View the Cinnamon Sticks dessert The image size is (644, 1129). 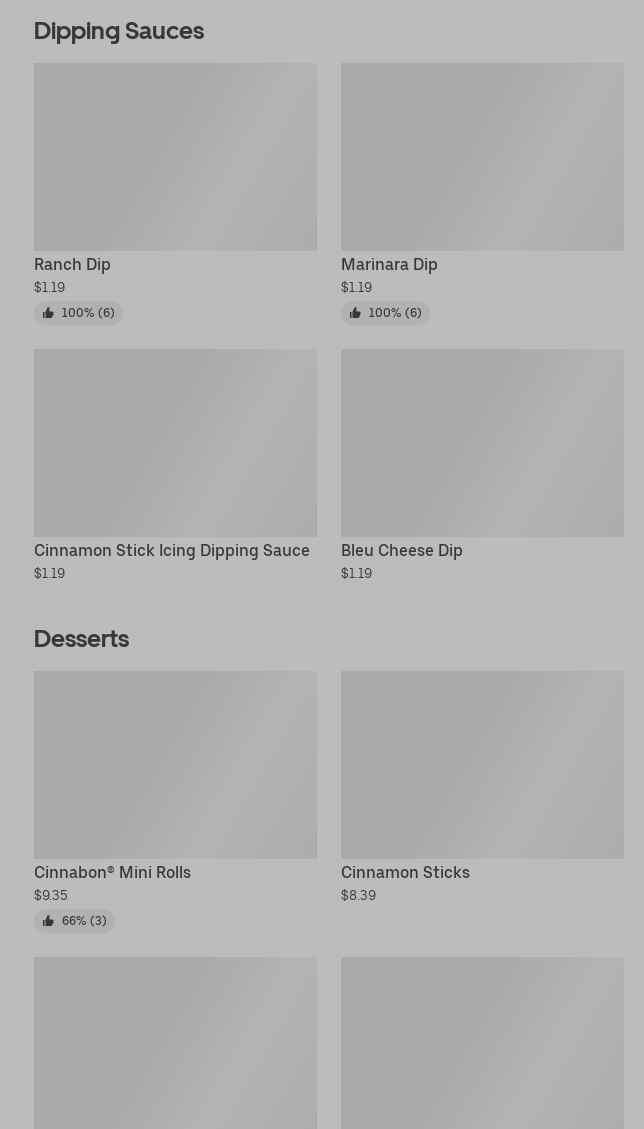(x=482, y=765)
